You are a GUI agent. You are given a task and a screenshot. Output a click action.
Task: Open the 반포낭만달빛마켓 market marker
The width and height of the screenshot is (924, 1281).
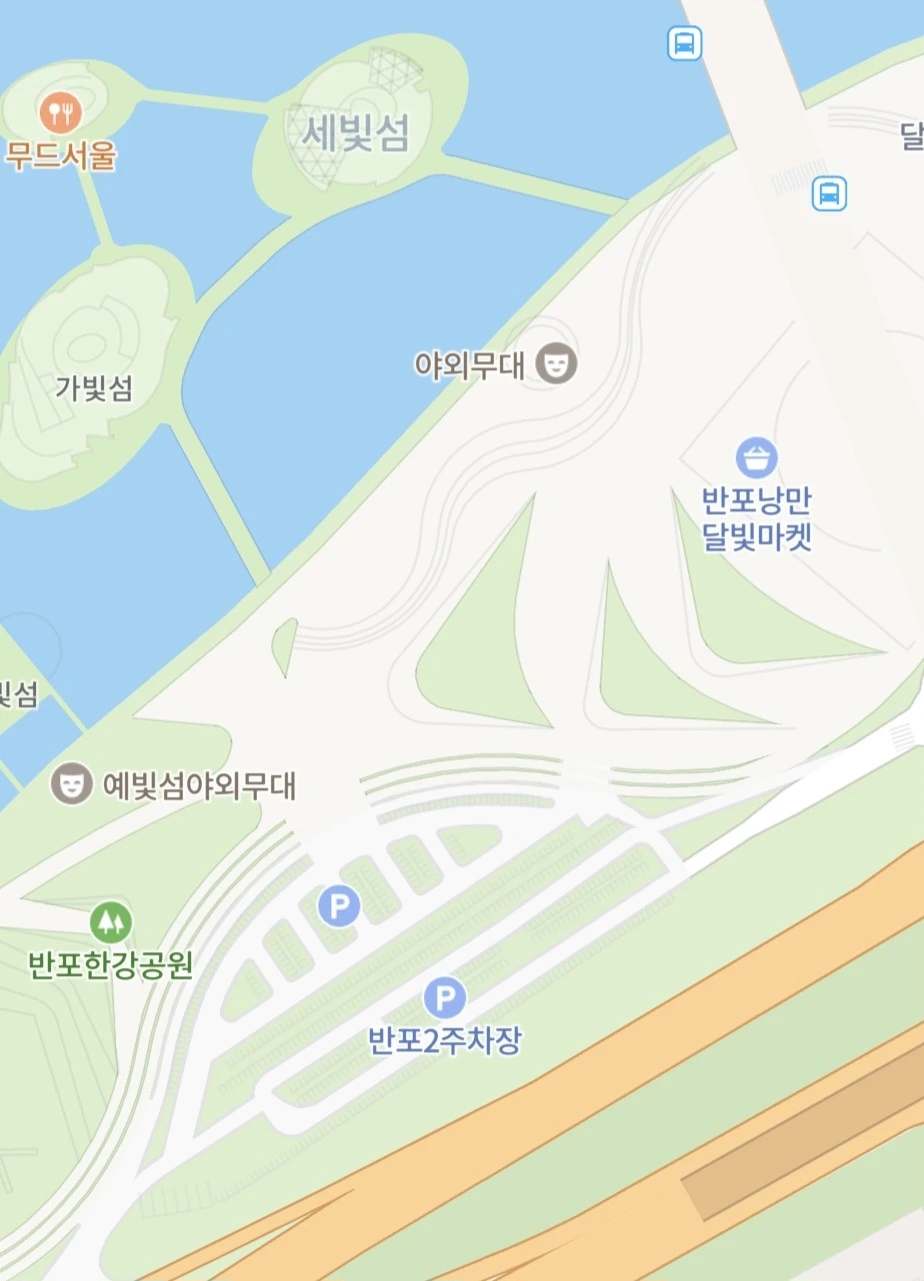[757, 459]
